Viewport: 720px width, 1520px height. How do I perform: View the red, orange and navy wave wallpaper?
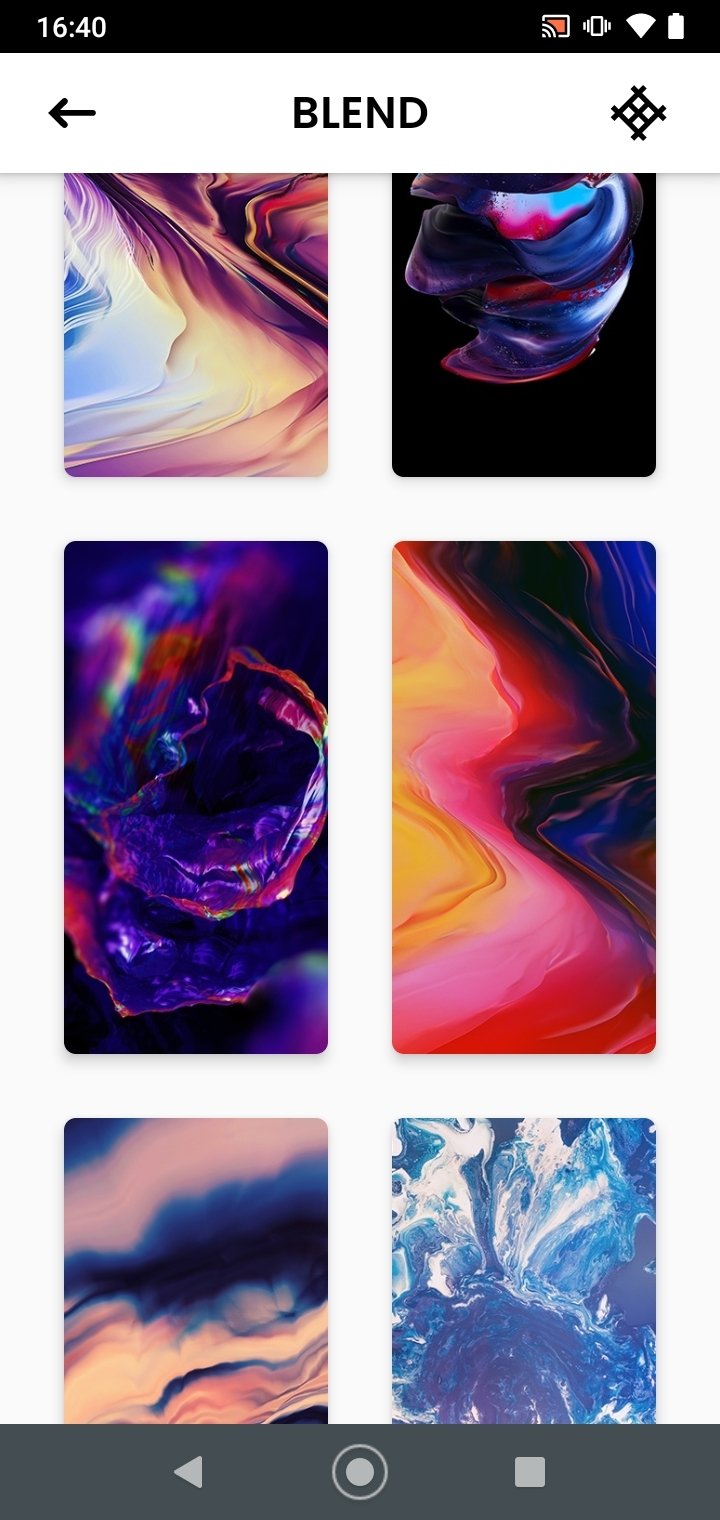click(524, 797)
